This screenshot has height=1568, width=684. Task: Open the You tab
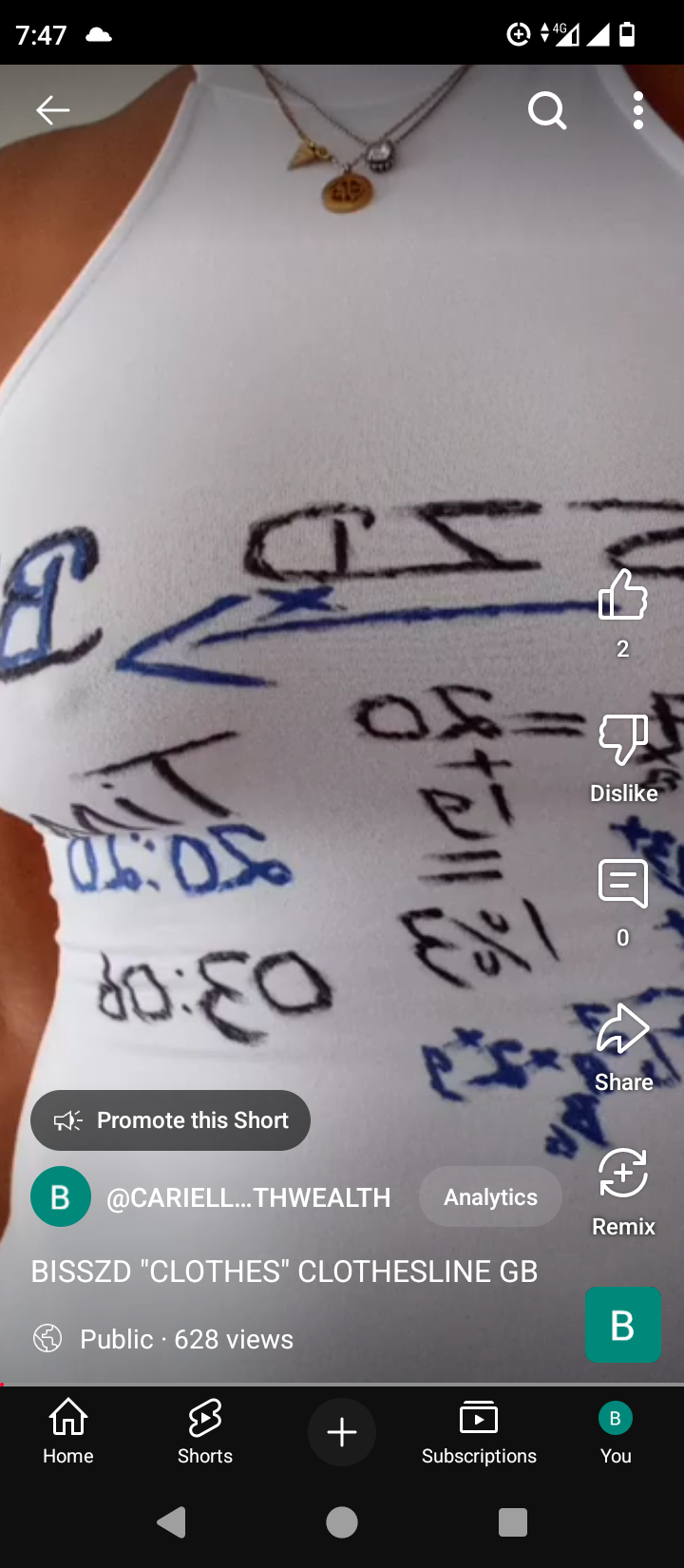(616, 1431)
